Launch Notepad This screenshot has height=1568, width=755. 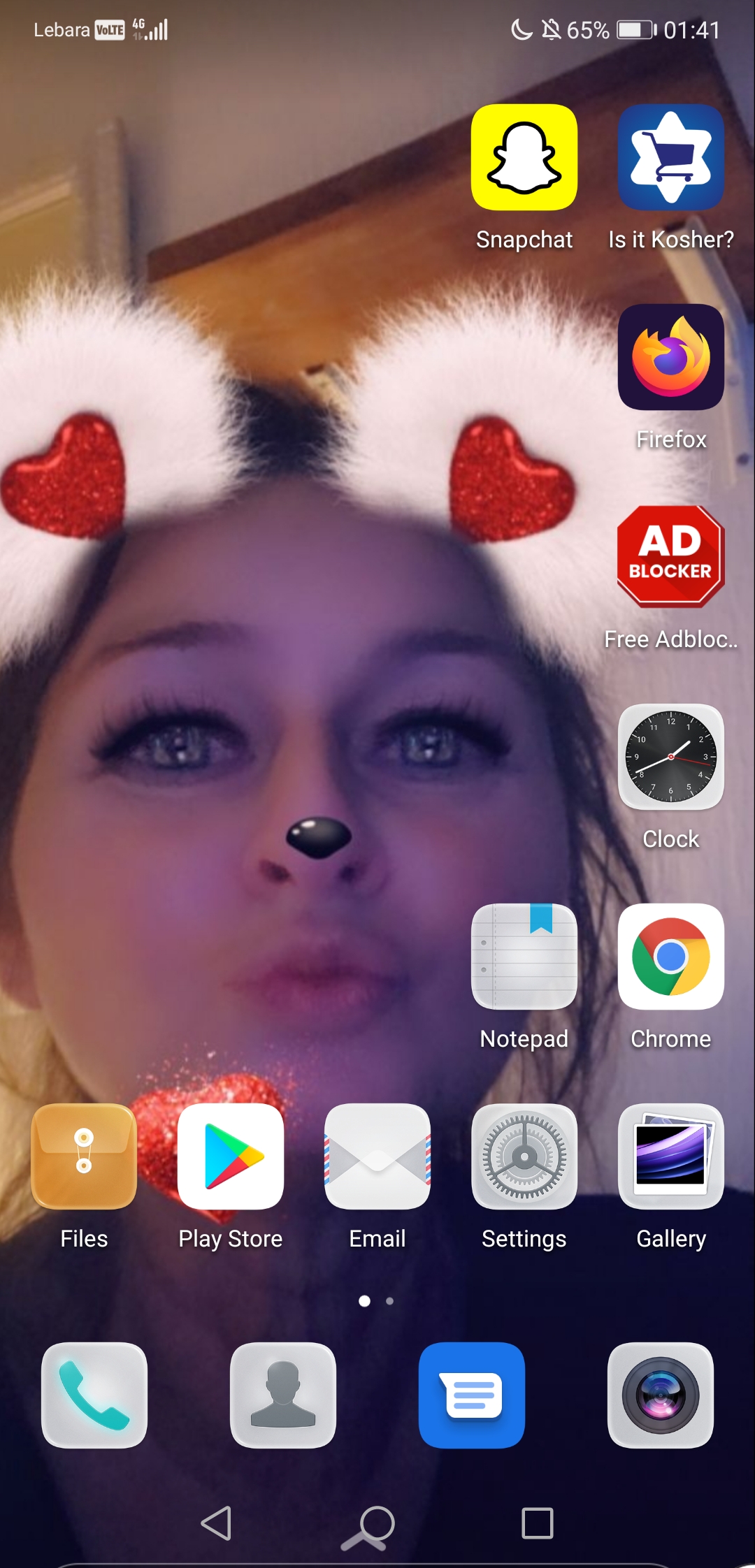(x=524, y=957)
